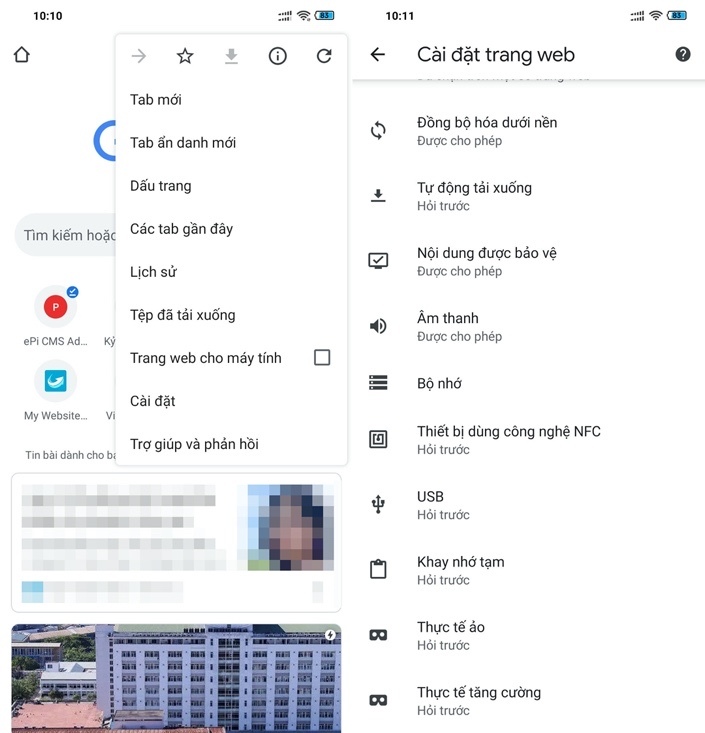Open Đồng bộ hóa dưới nền setting
This screenshot has height=733, width=705.
(x=486, y=131)
